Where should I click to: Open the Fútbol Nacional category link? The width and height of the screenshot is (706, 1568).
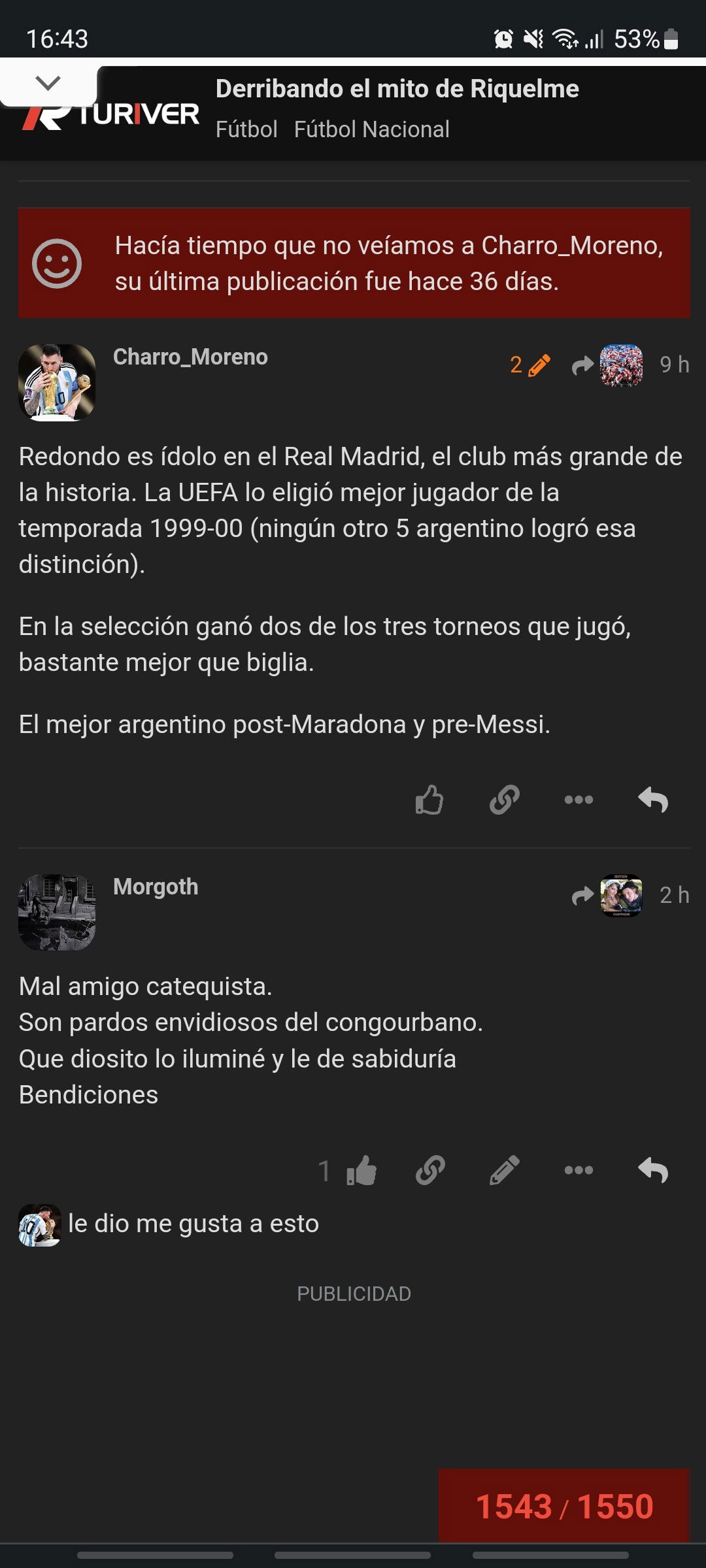(x=371, y=129)
